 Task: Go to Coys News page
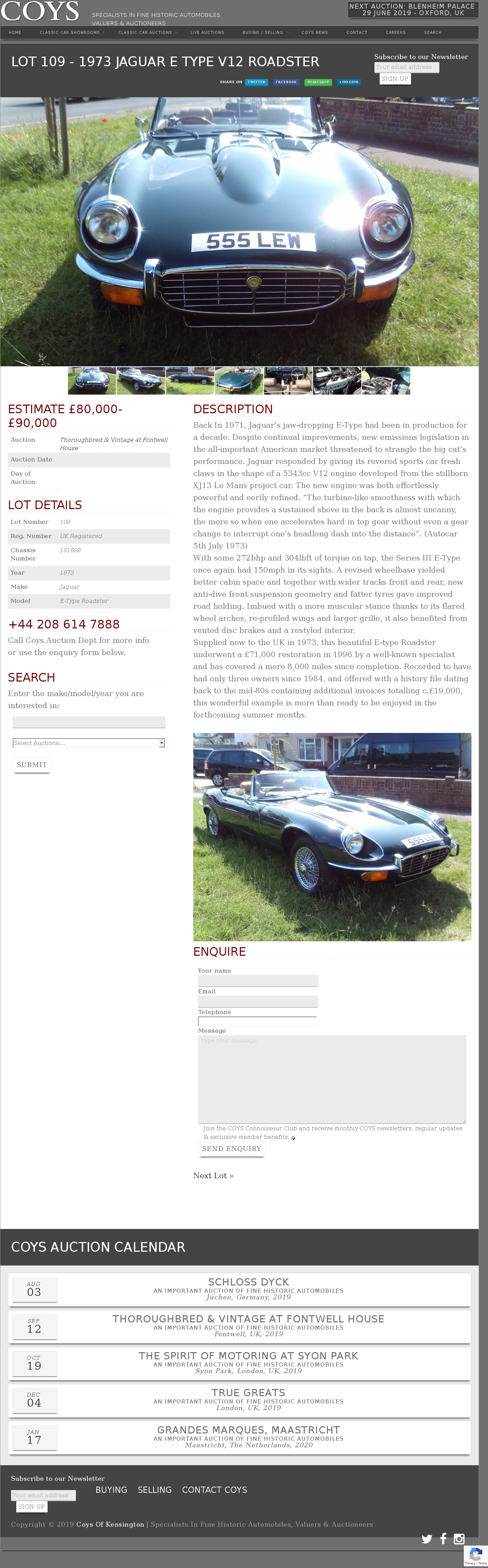(314, 32)
